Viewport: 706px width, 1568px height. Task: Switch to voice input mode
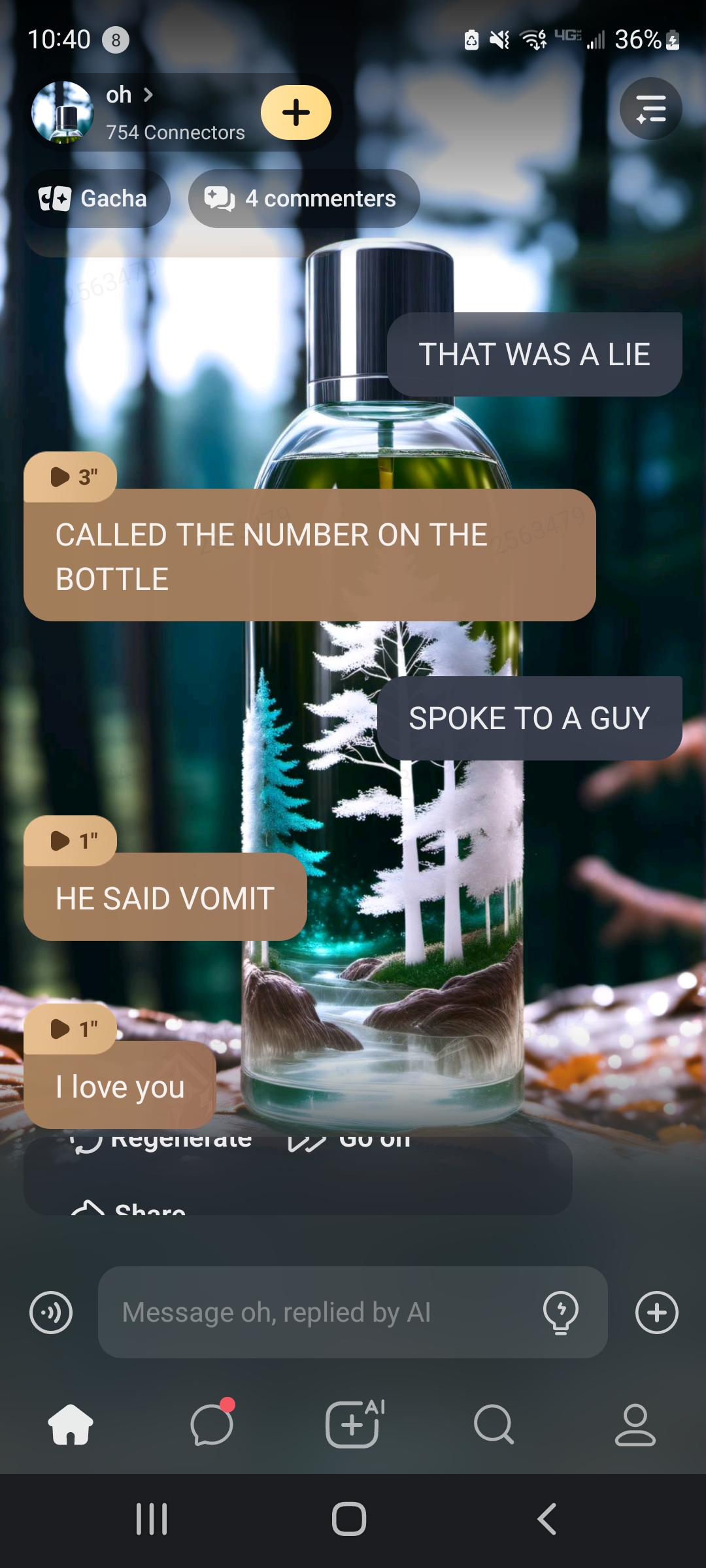click(x=51, y=1312)
